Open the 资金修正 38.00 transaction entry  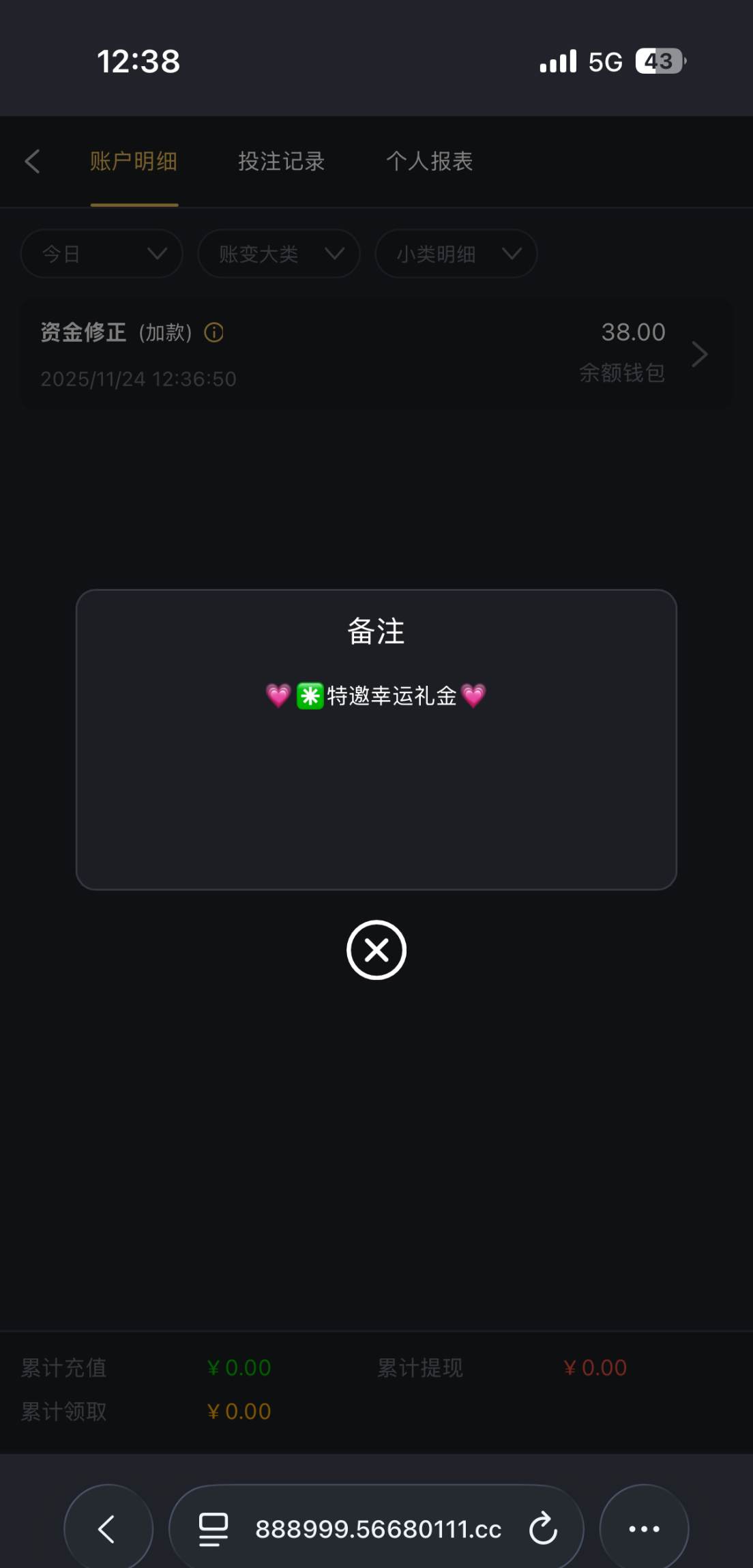tap(375, 353)
